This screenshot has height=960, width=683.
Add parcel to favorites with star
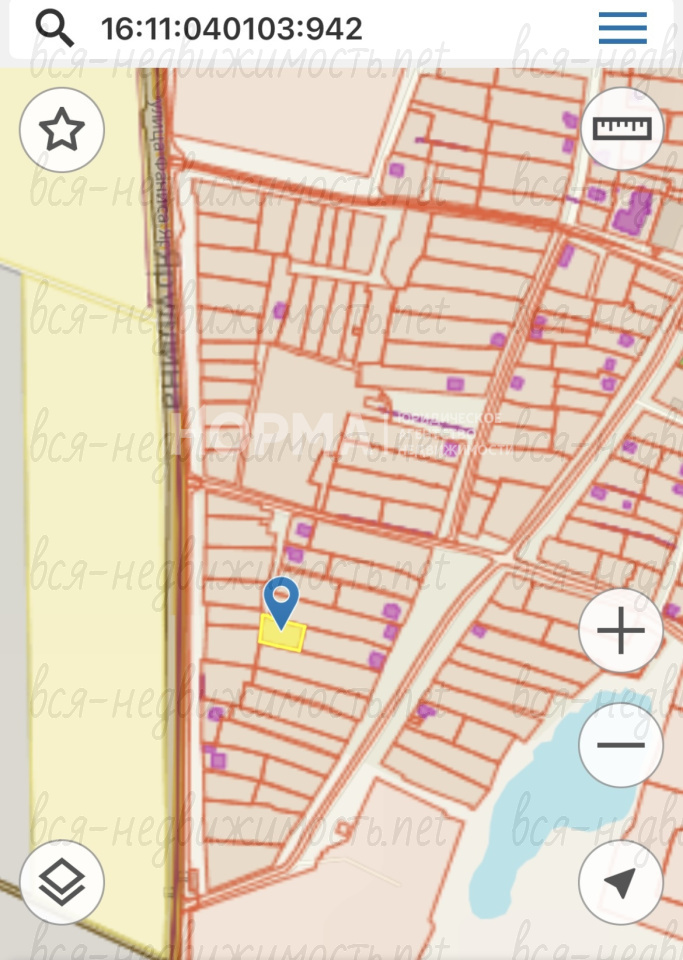pos(62,131)
